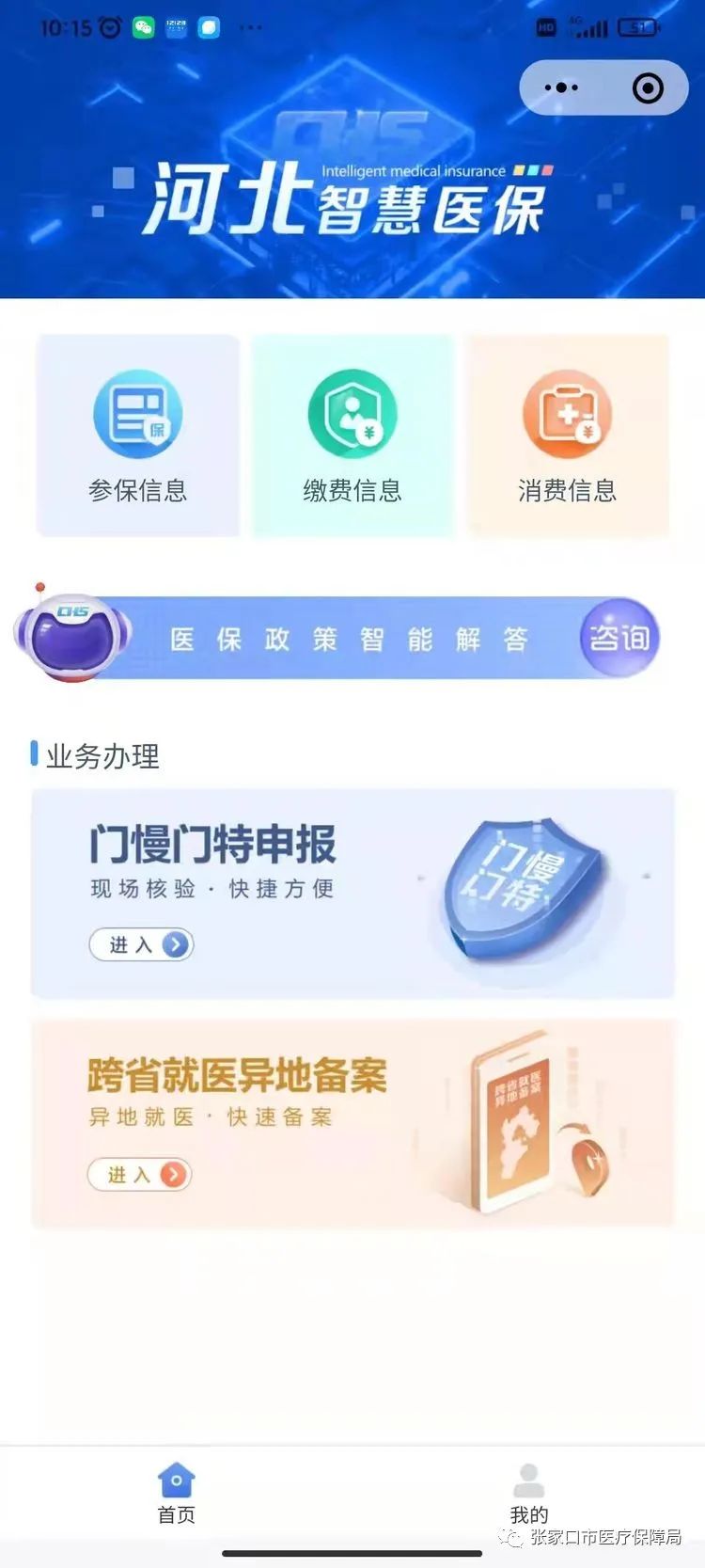Enter 门慢门特申报 via its 进入 button
The image size is (705, 1568).
[141, 944]
